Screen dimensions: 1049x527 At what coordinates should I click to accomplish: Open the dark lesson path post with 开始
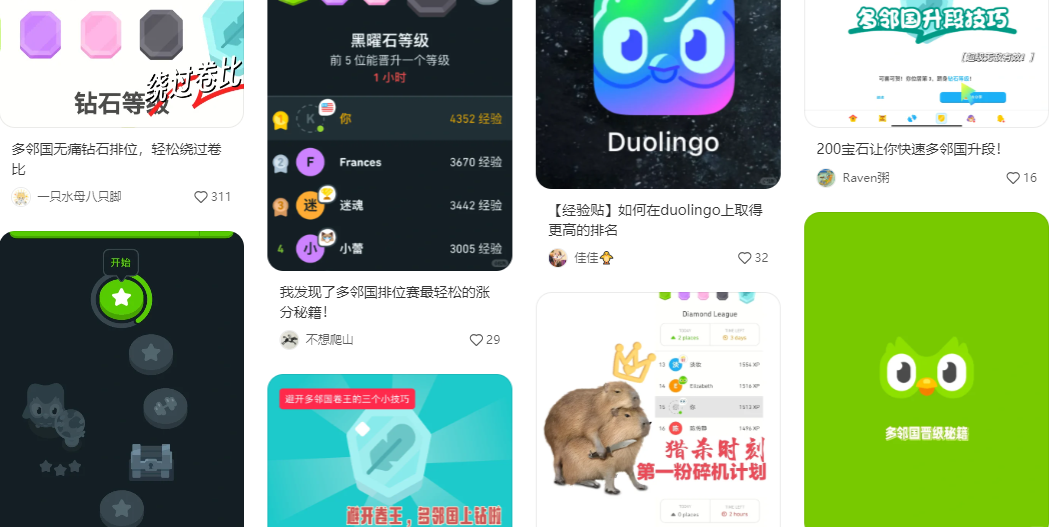coord(122,380)
